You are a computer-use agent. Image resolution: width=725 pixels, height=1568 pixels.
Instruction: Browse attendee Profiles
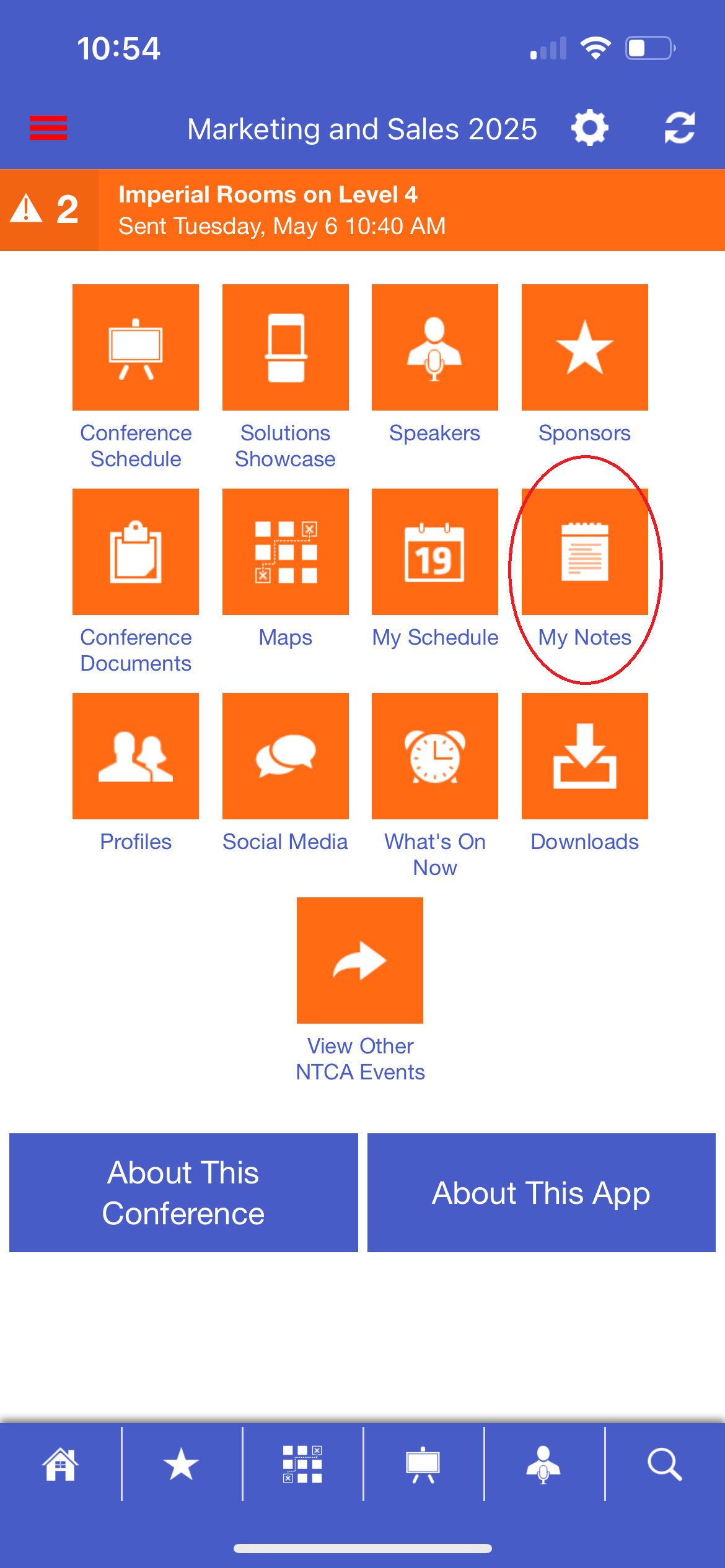pyautogui.click(x=136, y=757)
